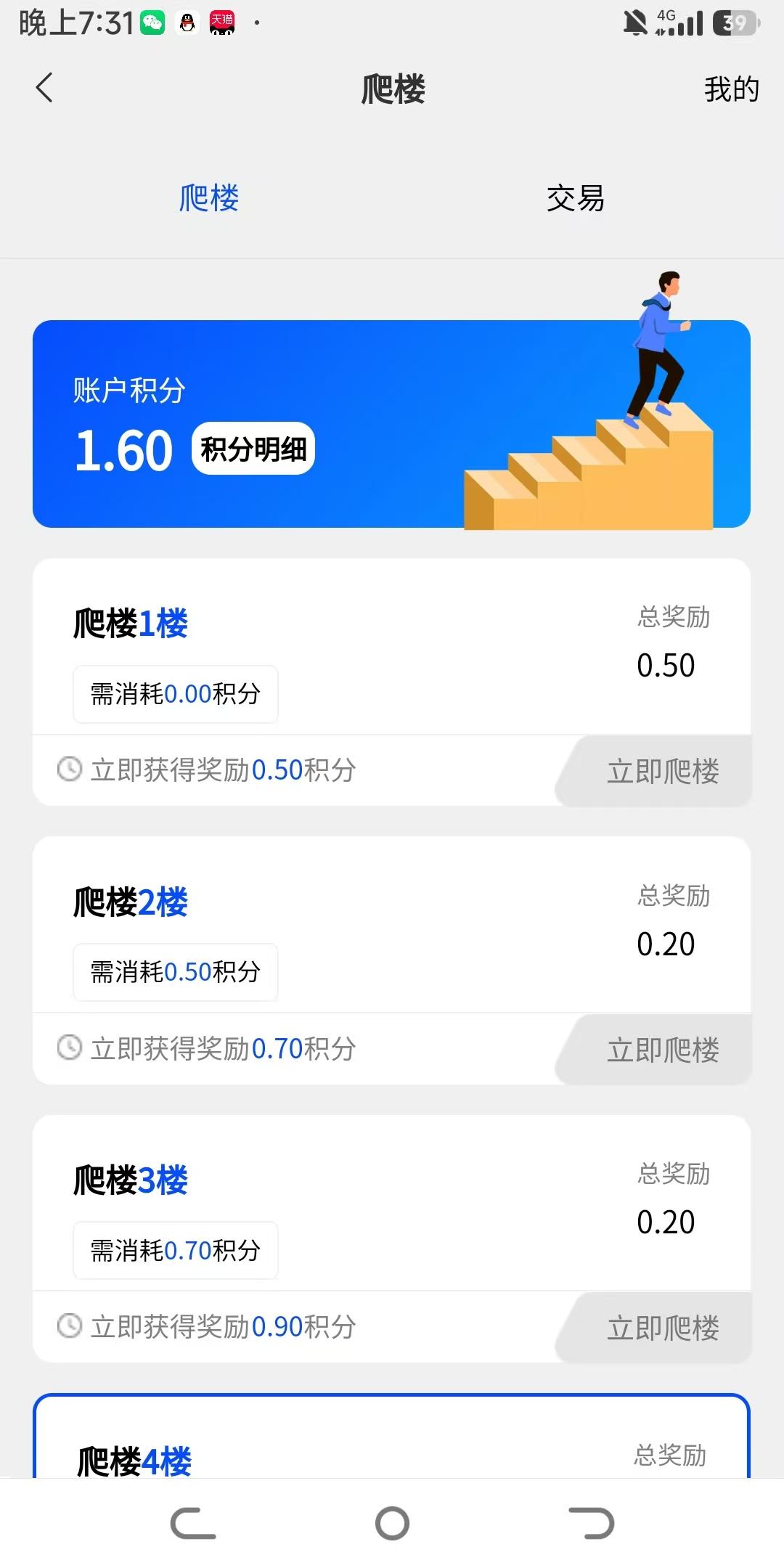Open the system recent apps button
This screenshot has width=784, height=1568.
coord(193,1524)
